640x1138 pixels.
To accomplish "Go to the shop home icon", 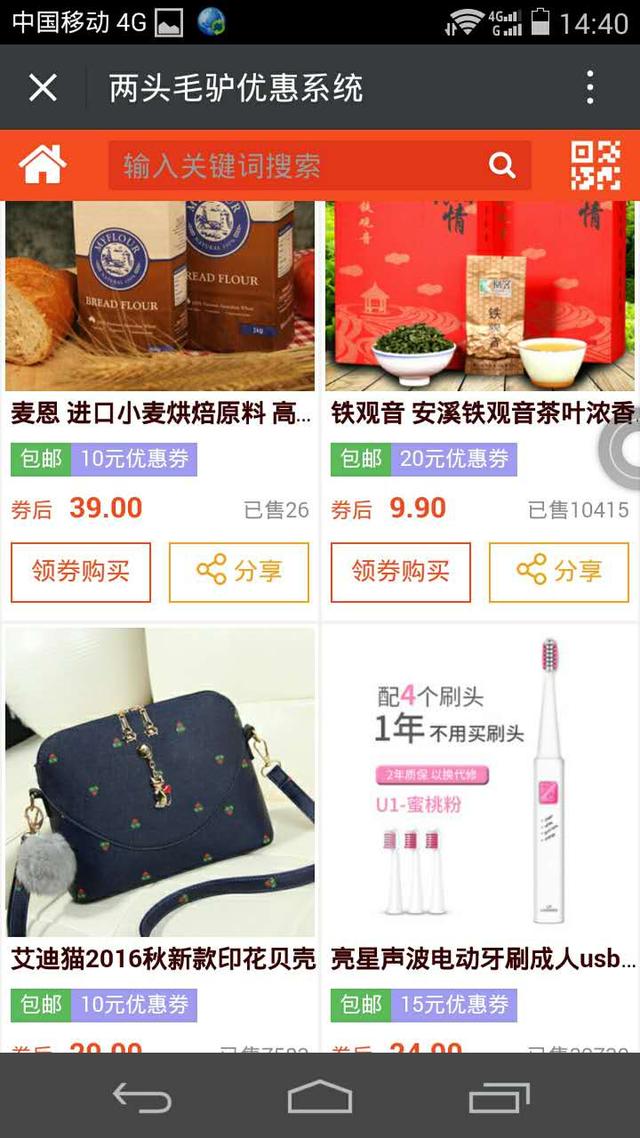I will pyautogui.click(x=42, y=165).
